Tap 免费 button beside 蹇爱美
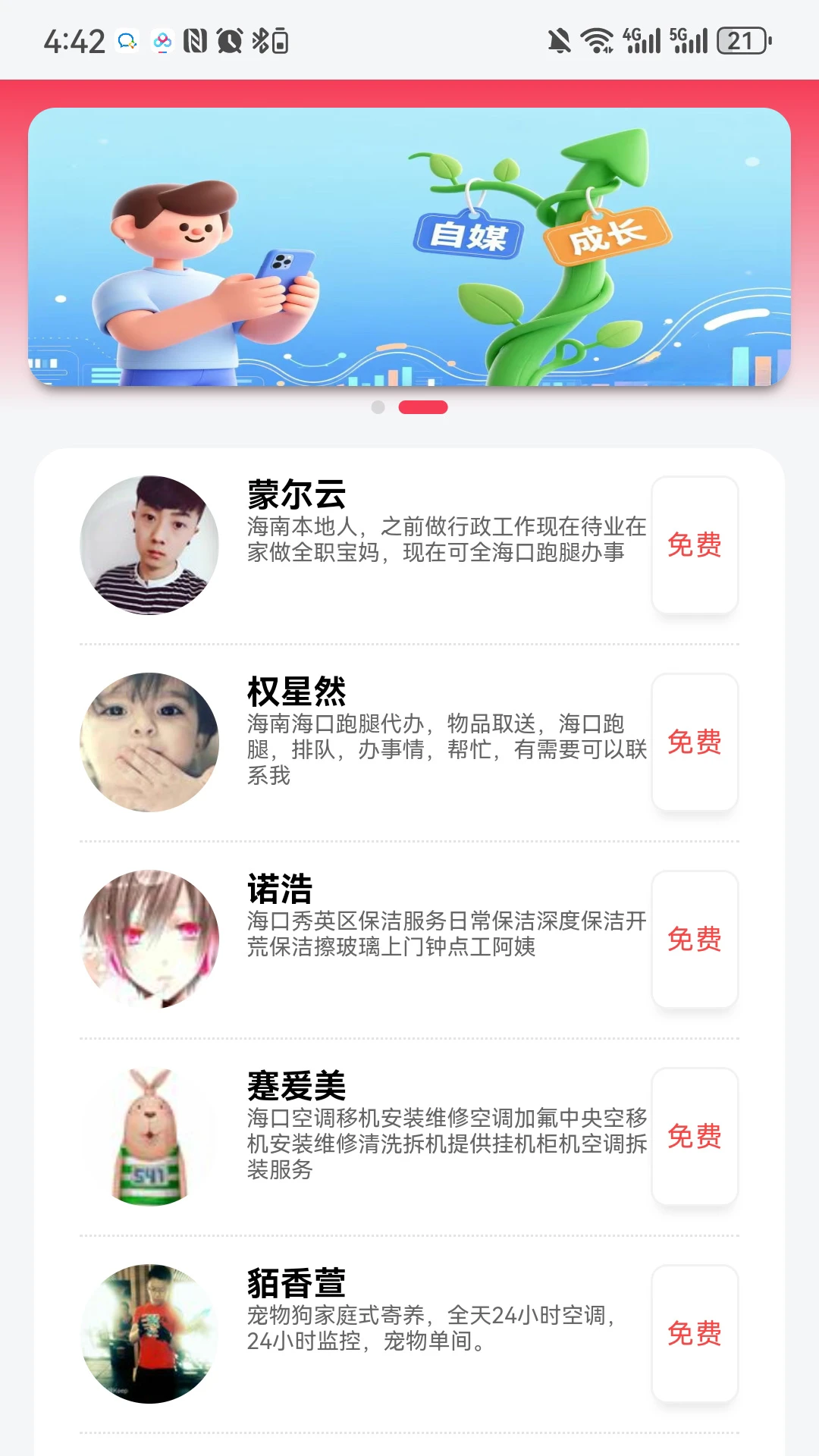The image size is (819, 1456). 695,1137
